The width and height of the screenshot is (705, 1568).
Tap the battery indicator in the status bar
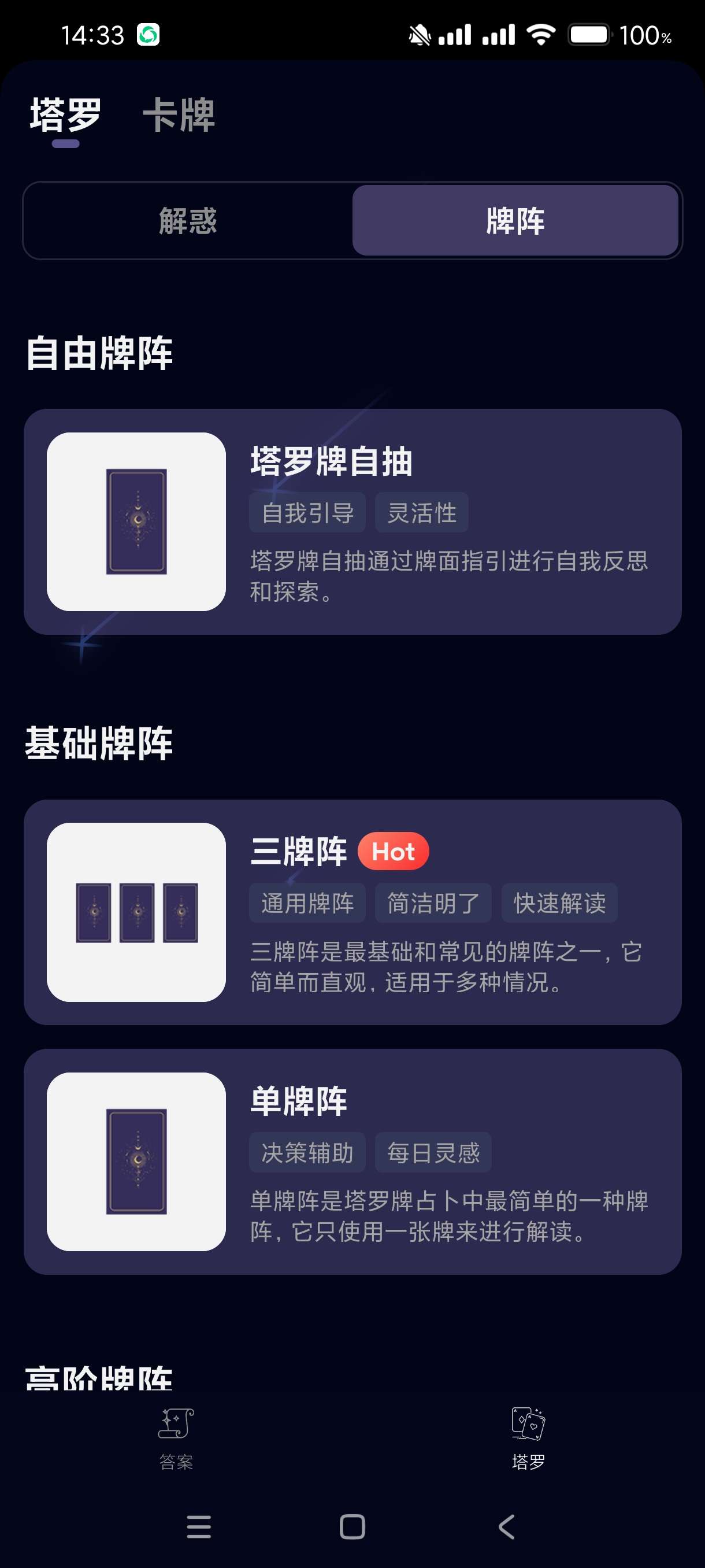pos(588,35)
